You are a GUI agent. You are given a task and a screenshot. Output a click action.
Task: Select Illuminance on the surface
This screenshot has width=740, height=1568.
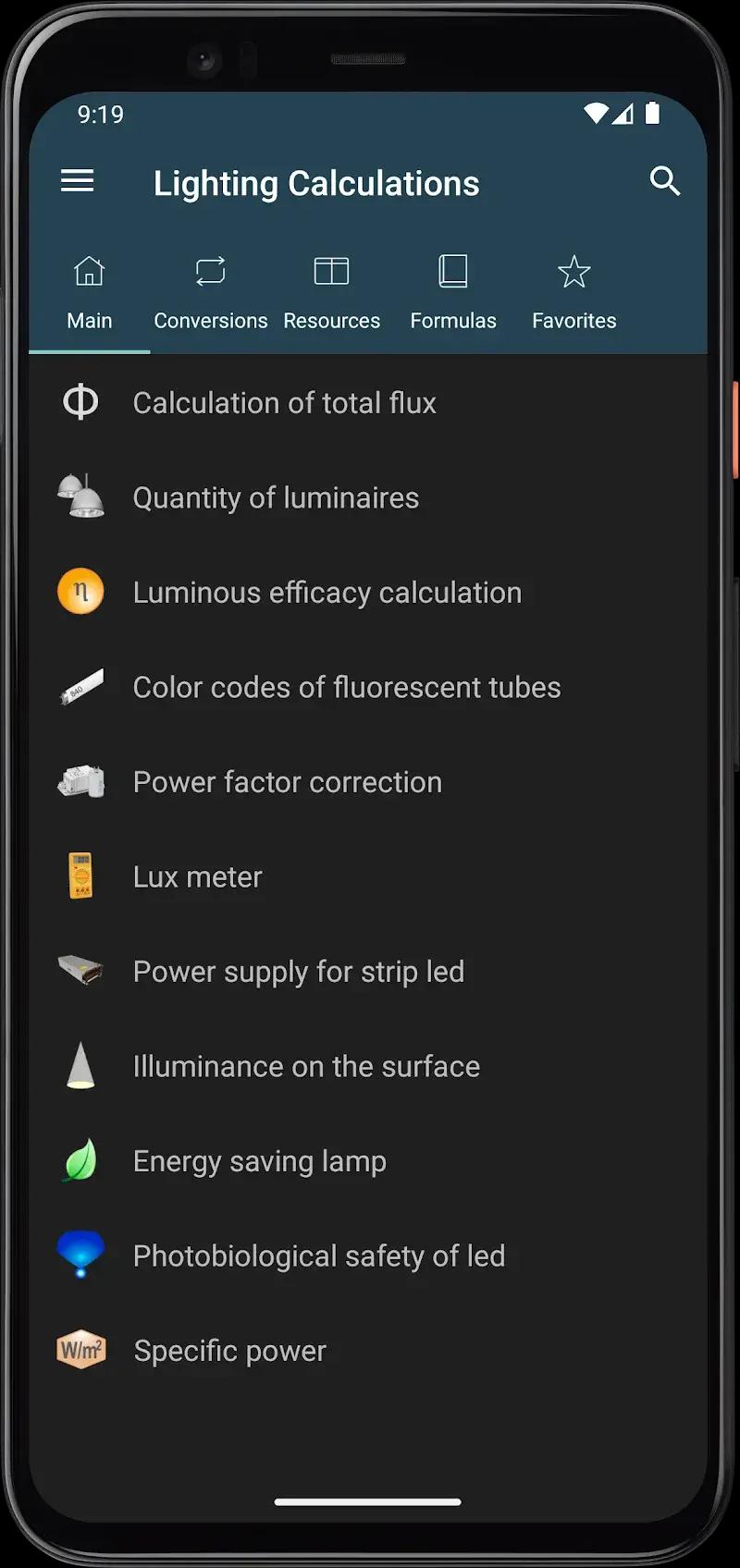coord(306,1067)
